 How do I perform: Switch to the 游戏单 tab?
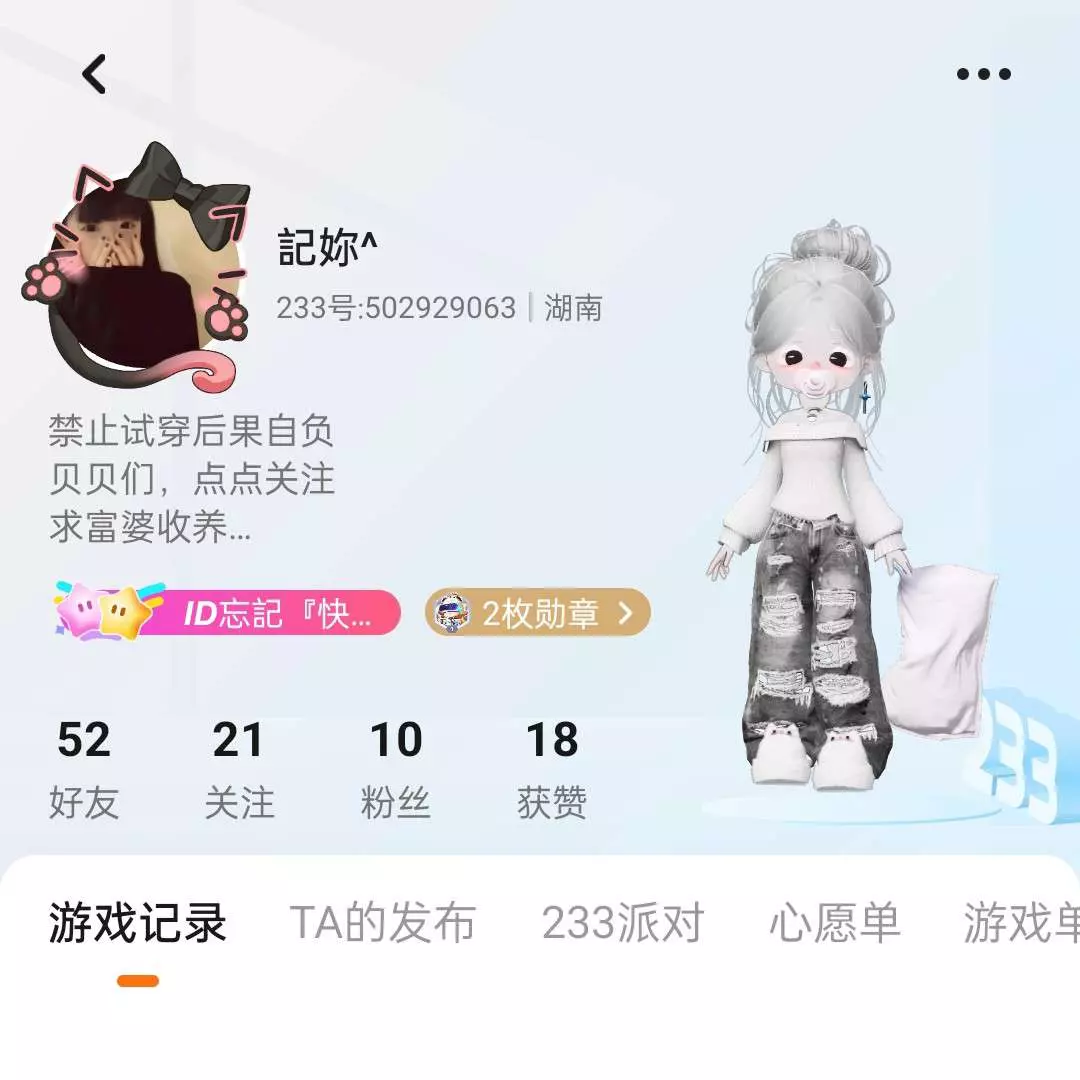click(1020, 924)
